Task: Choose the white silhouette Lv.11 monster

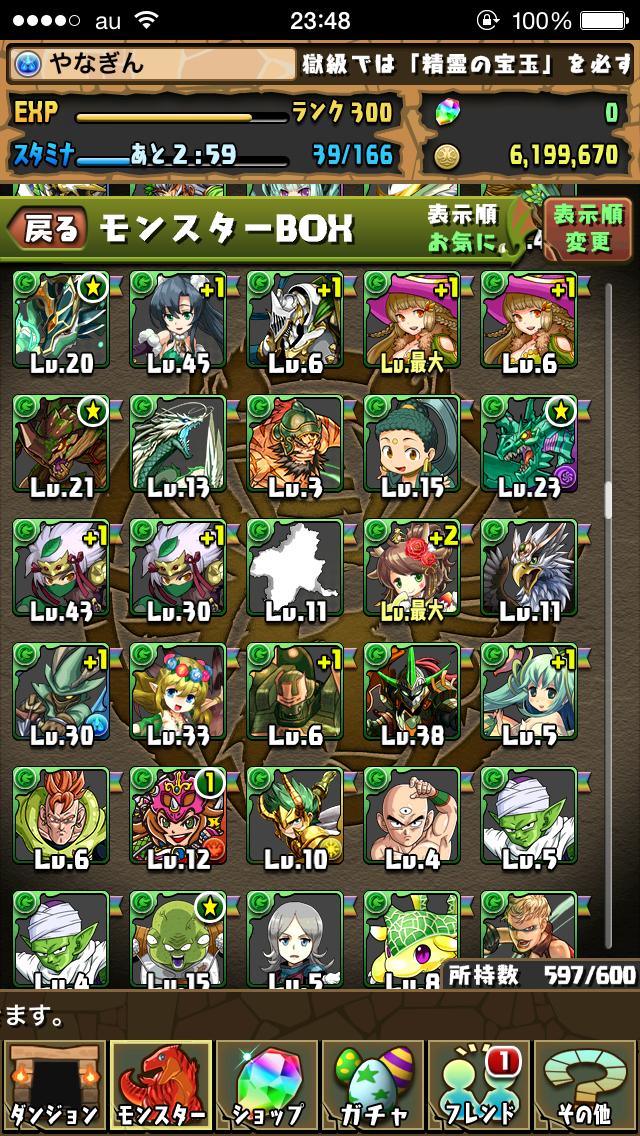Action: pos(295,568)
